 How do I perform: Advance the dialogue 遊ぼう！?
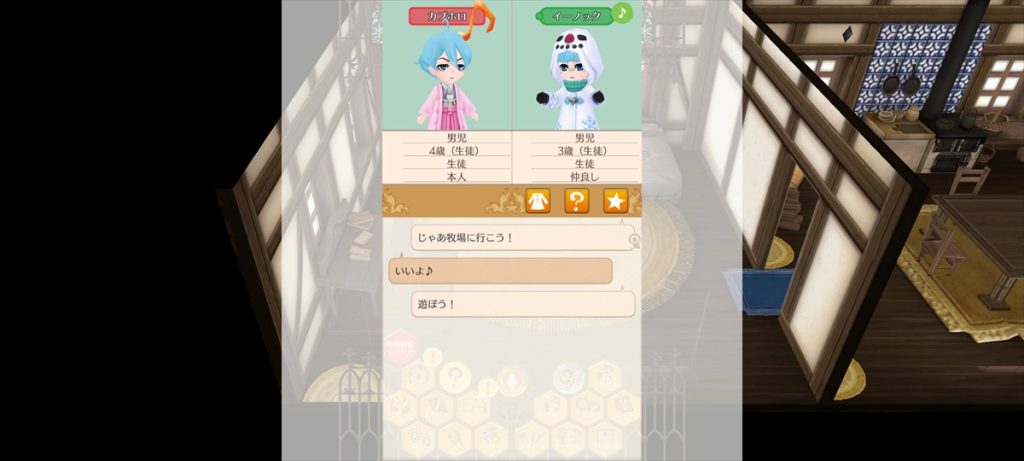(x=523, y=304)
